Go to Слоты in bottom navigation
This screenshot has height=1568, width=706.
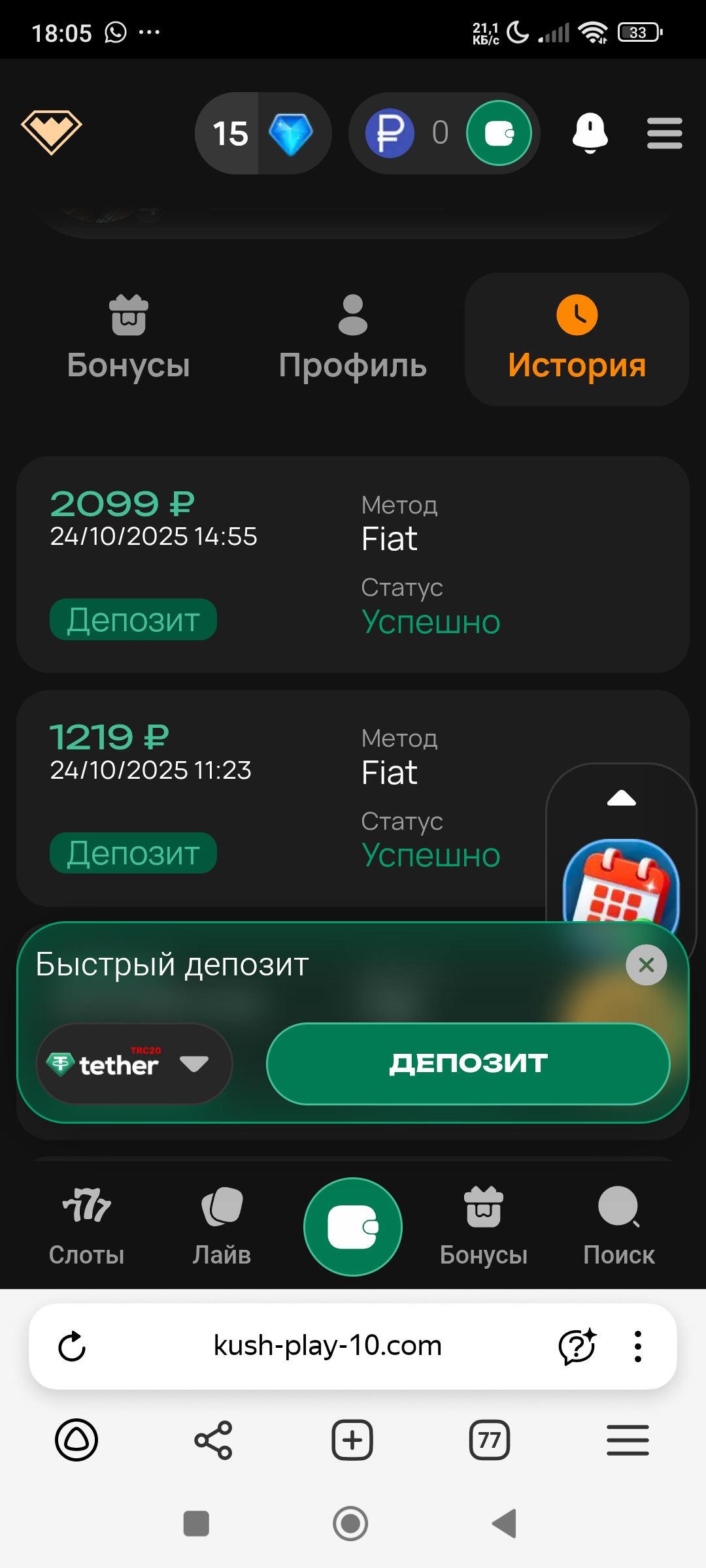coord(86,1226)
